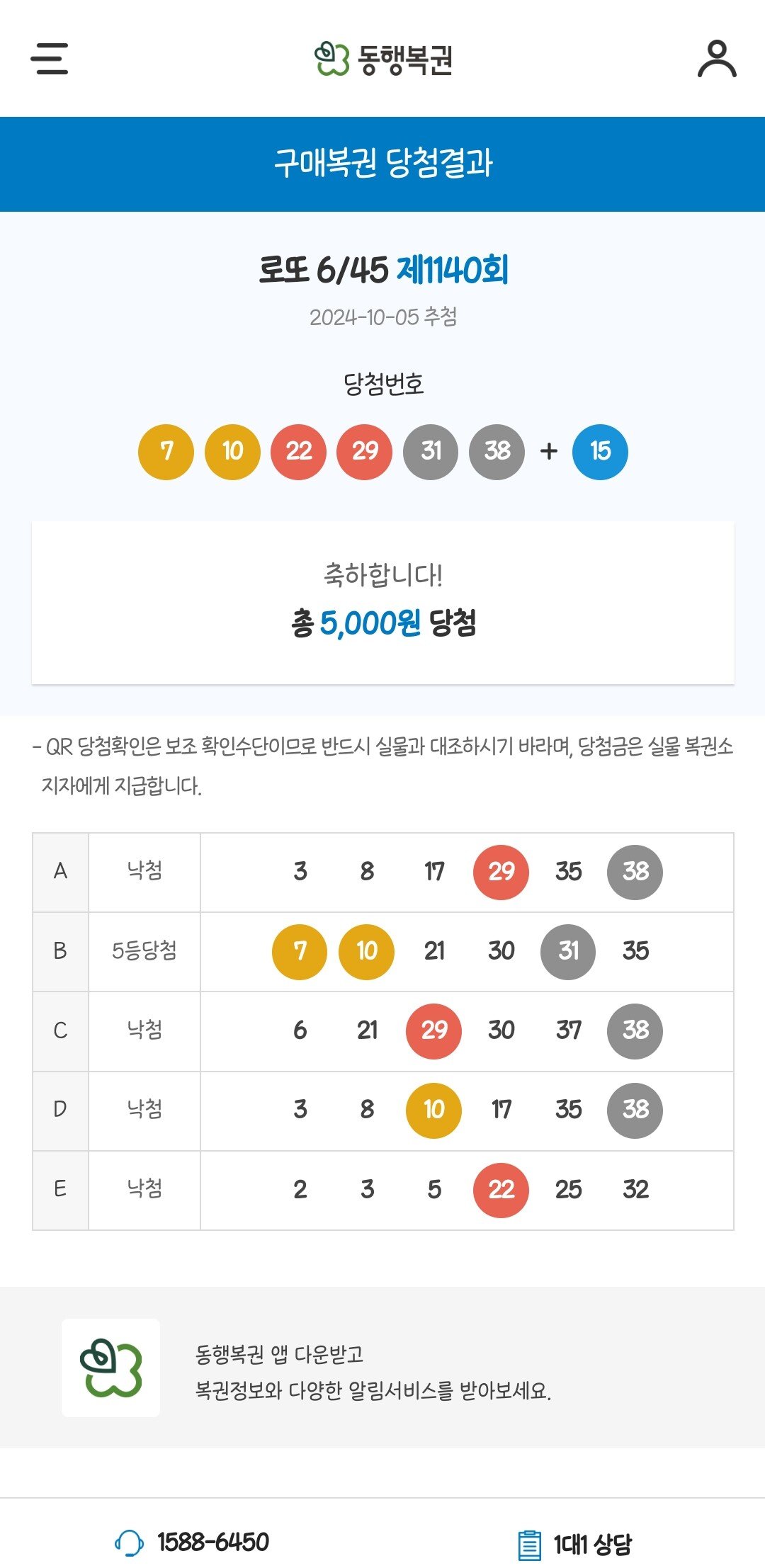Tap the 동행복권 logo to go home
The width and height of the screenshot is (765, 1568).
coord(383,59)
